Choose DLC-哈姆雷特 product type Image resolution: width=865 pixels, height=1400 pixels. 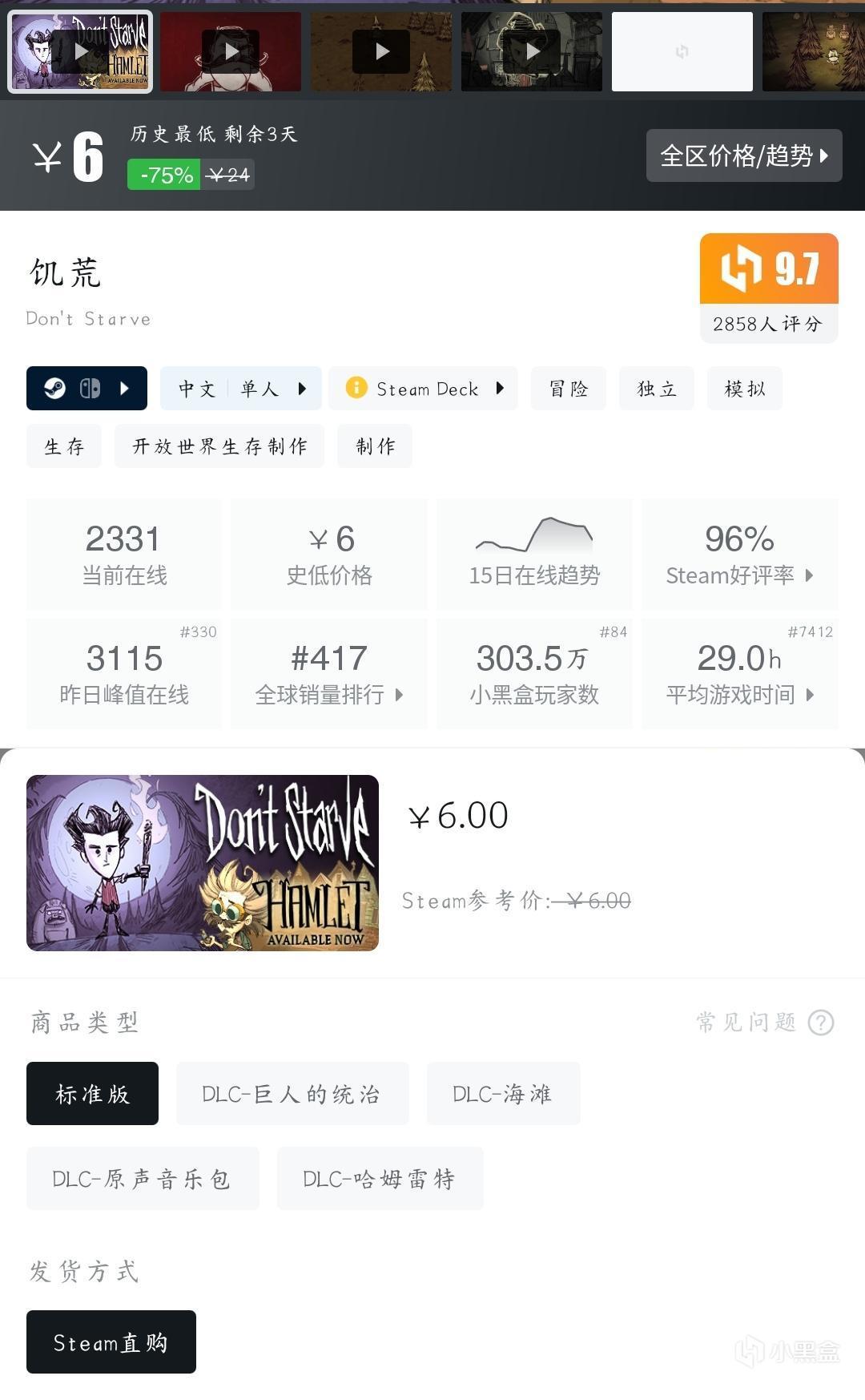click(x=380, y=1179)
